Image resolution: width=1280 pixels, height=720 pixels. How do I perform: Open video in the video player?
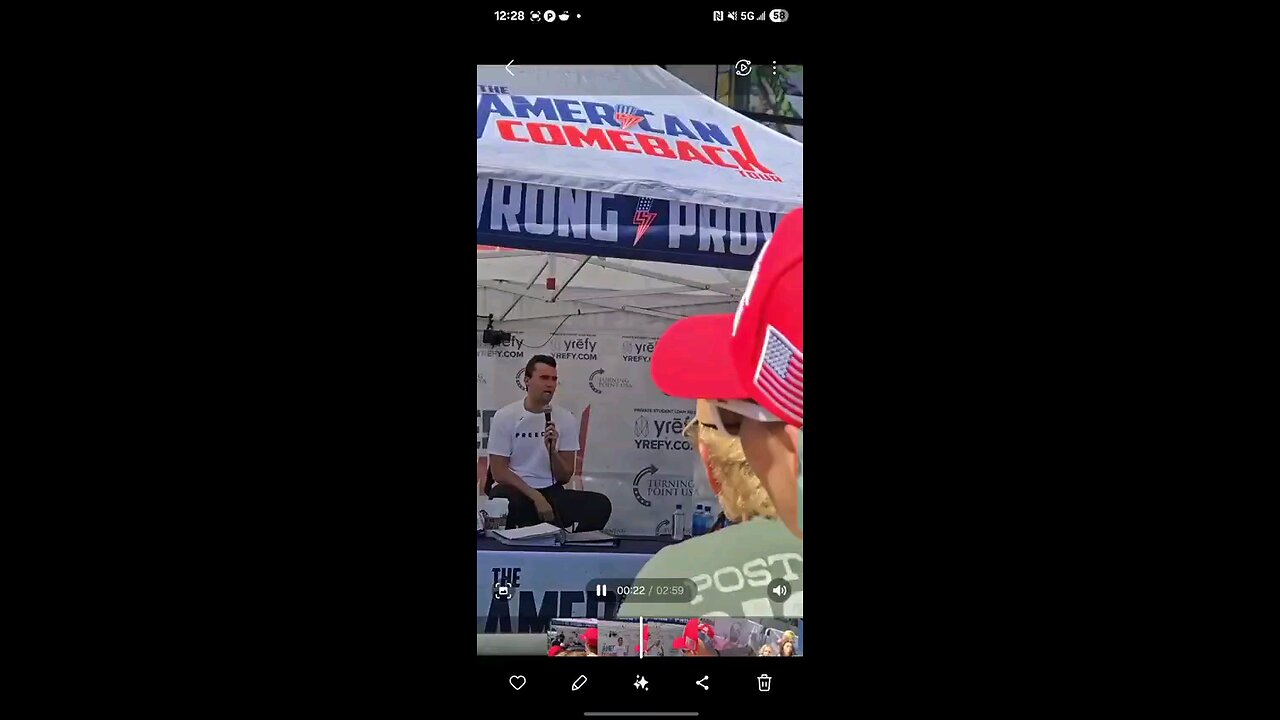tap(743, 68)
